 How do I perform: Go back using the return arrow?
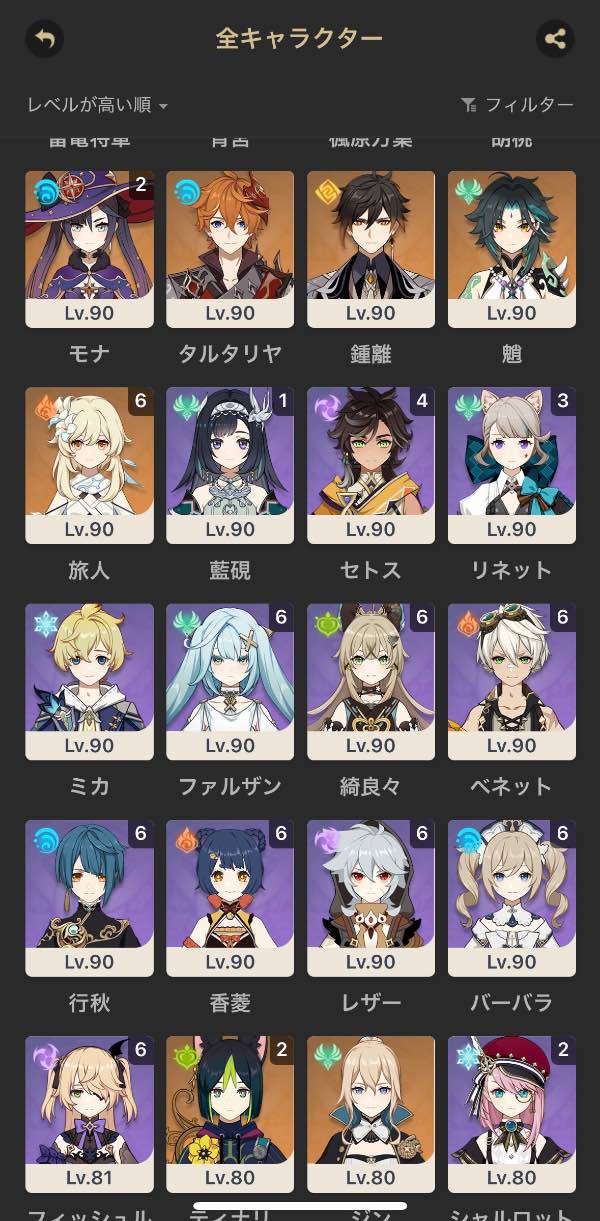(44, 39)
